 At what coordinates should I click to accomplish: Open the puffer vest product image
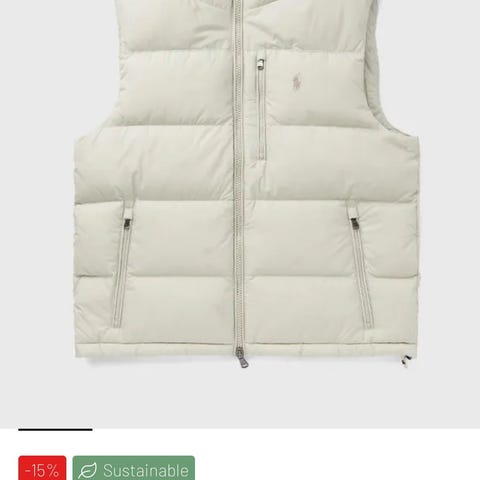tap(240, 214)
